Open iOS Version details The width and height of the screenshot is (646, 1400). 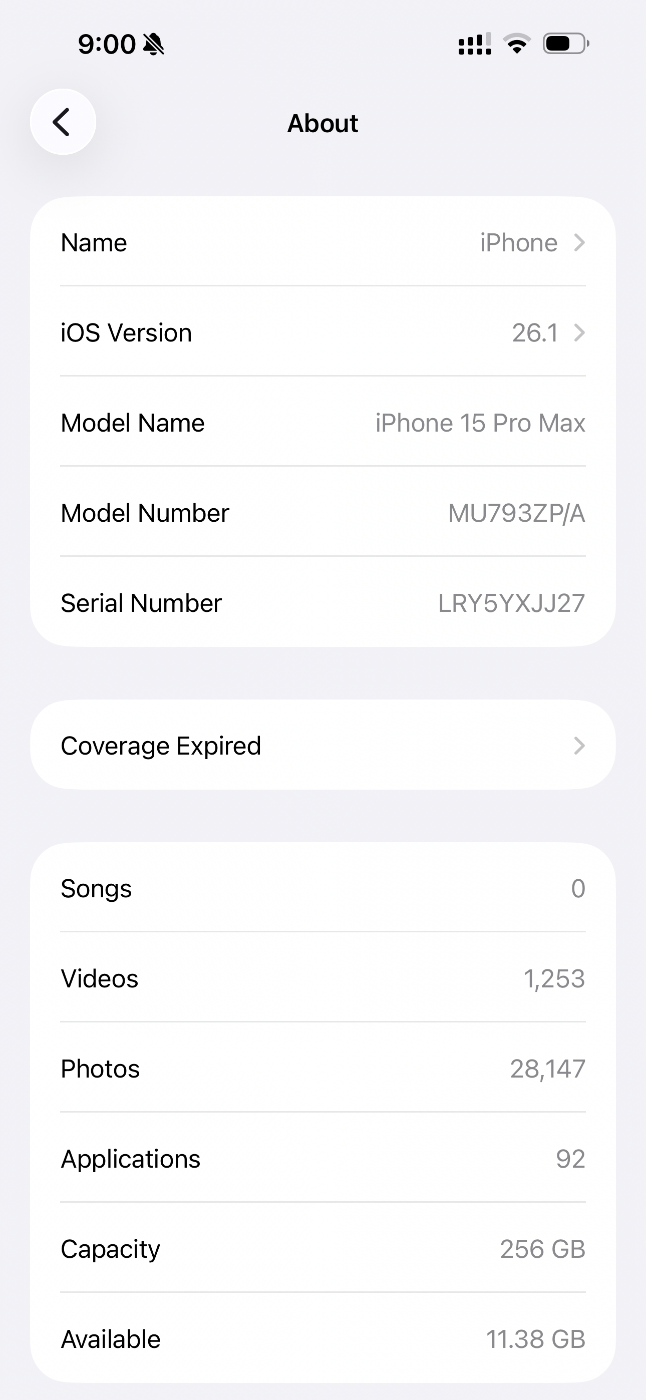322,333
